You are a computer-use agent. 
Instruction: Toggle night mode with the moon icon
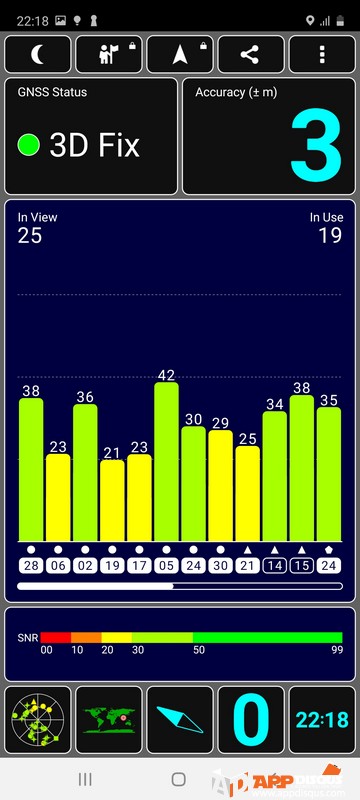pyautogui.click(x=38, y=54)
